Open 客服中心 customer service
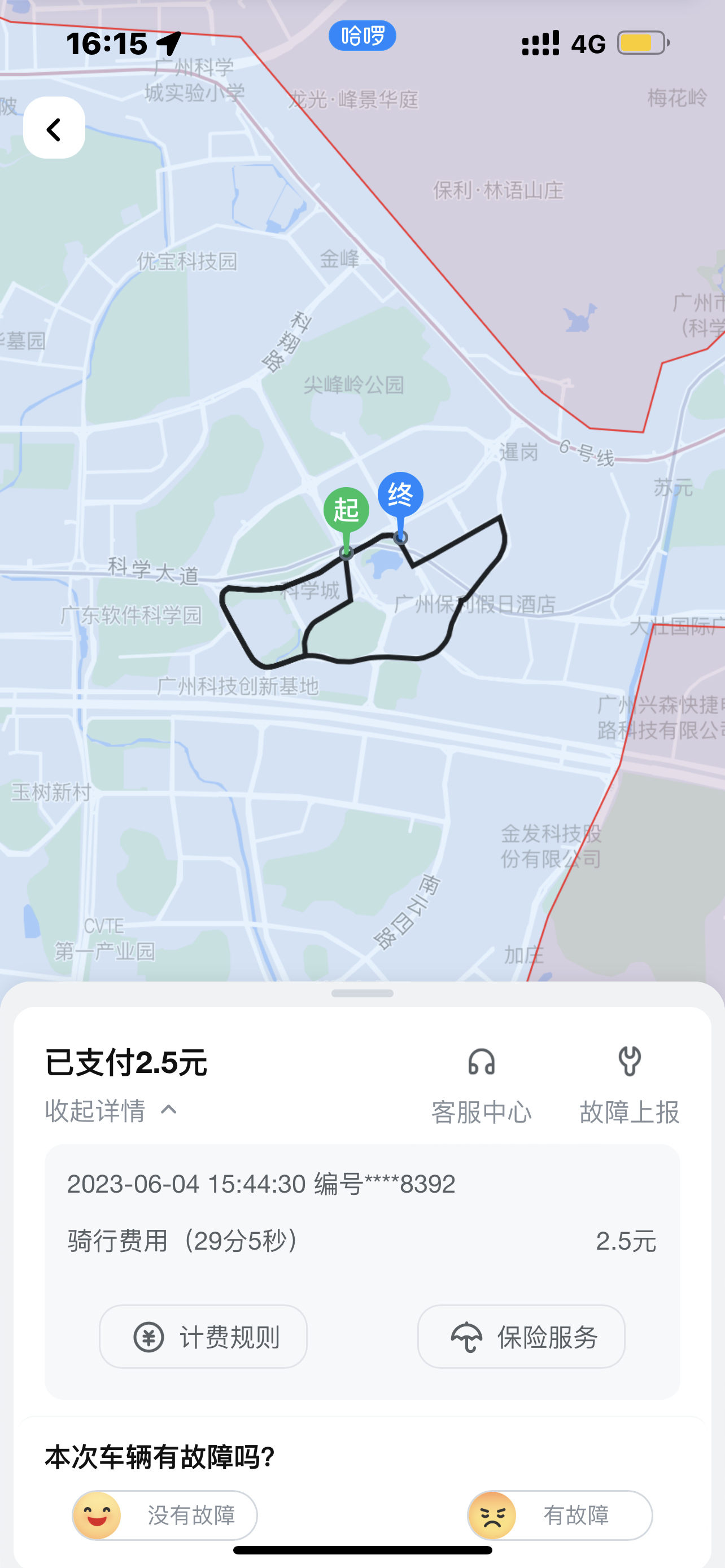The width and height of the screenshot is (725, 1568). click(482, 1085)
